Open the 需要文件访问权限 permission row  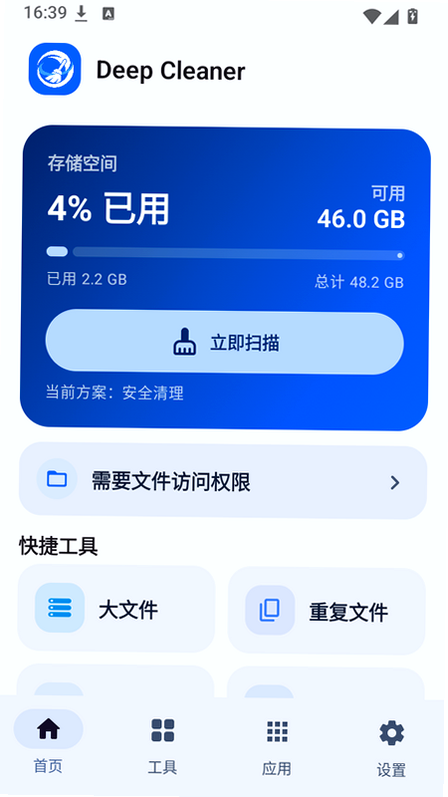[223, 481]
